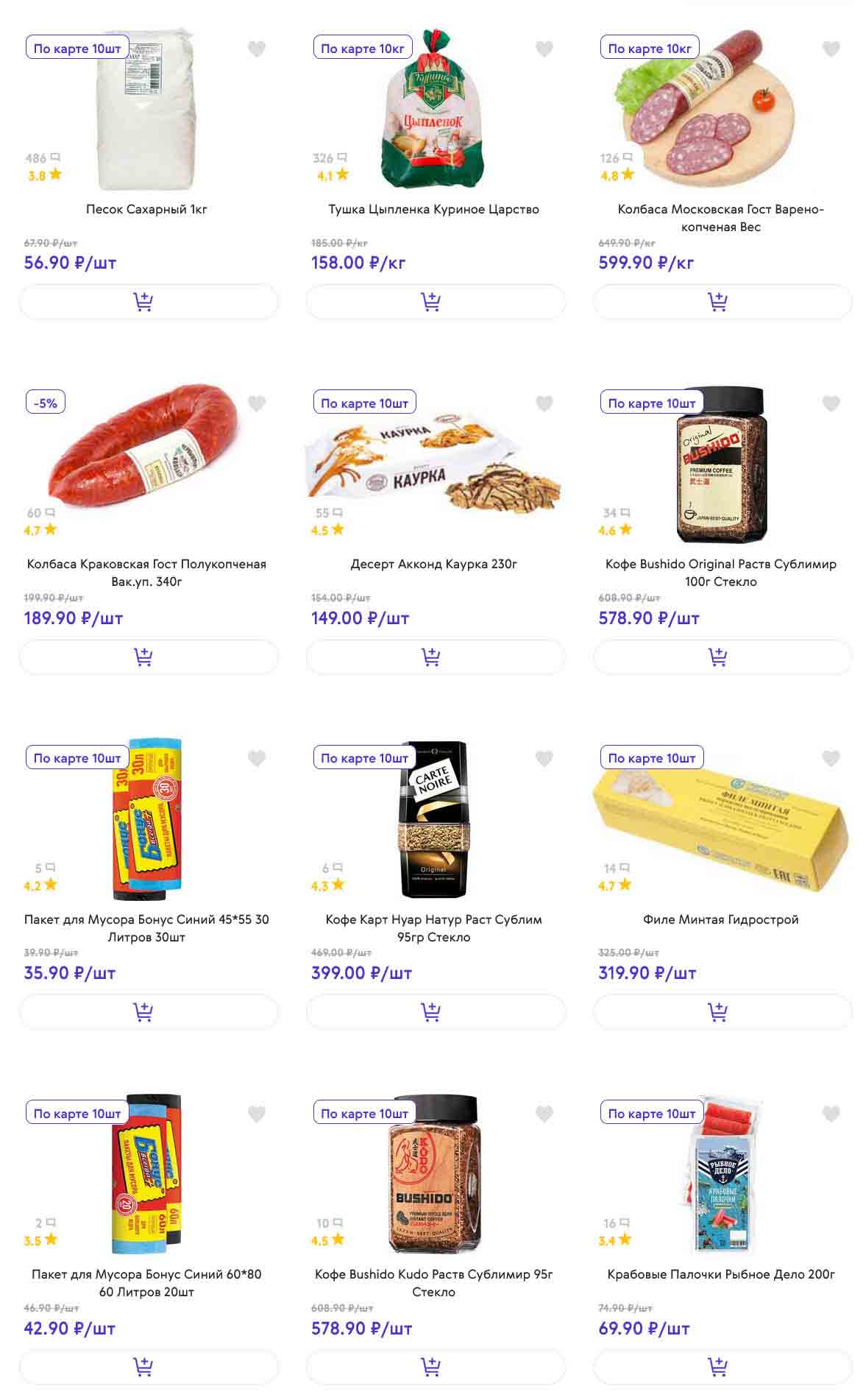
Task: Open Колбаса Краковская product card
Action: pyautogui.click(x=146, y=572)
